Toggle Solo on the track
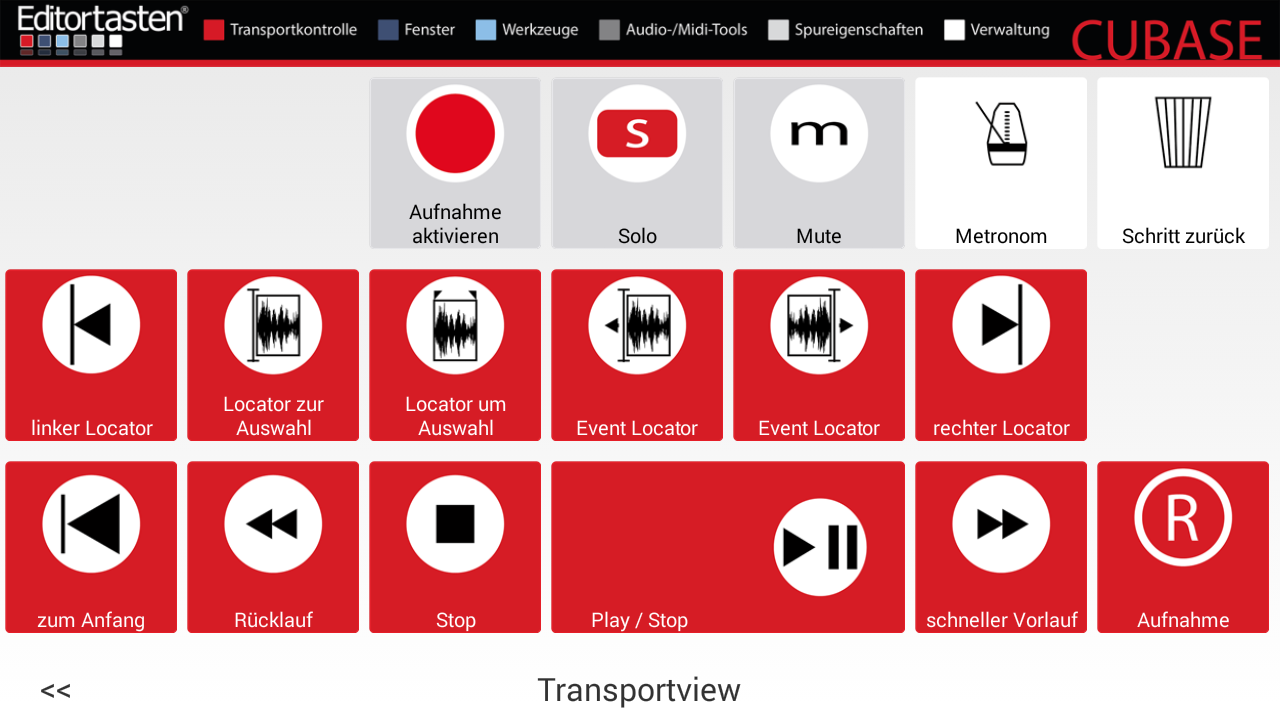The width and height of the screenshot is (1280, 720). click(x=637, y=163)
